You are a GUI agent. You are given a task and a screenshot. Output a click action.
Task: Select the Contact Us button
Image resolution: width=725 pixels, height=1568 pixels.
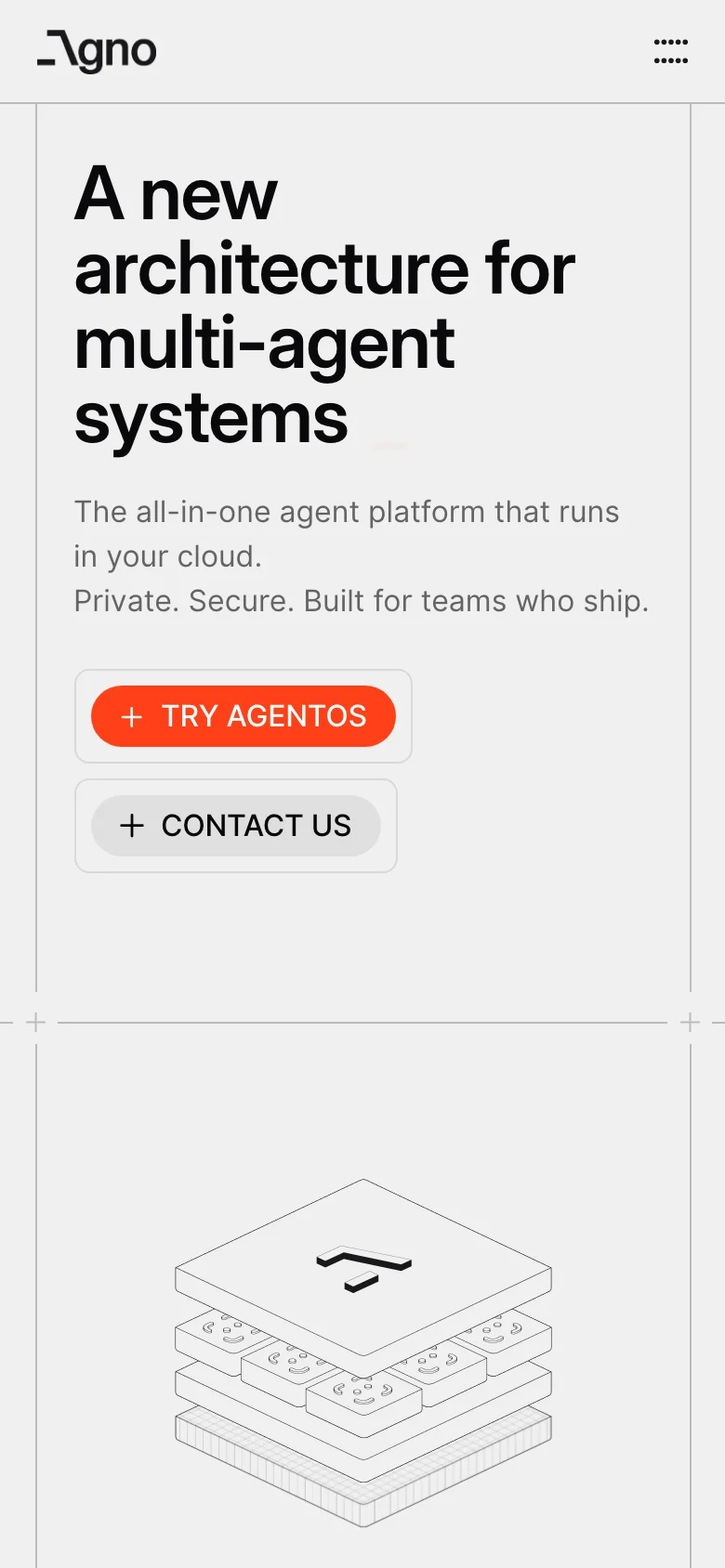click(236, 826)
